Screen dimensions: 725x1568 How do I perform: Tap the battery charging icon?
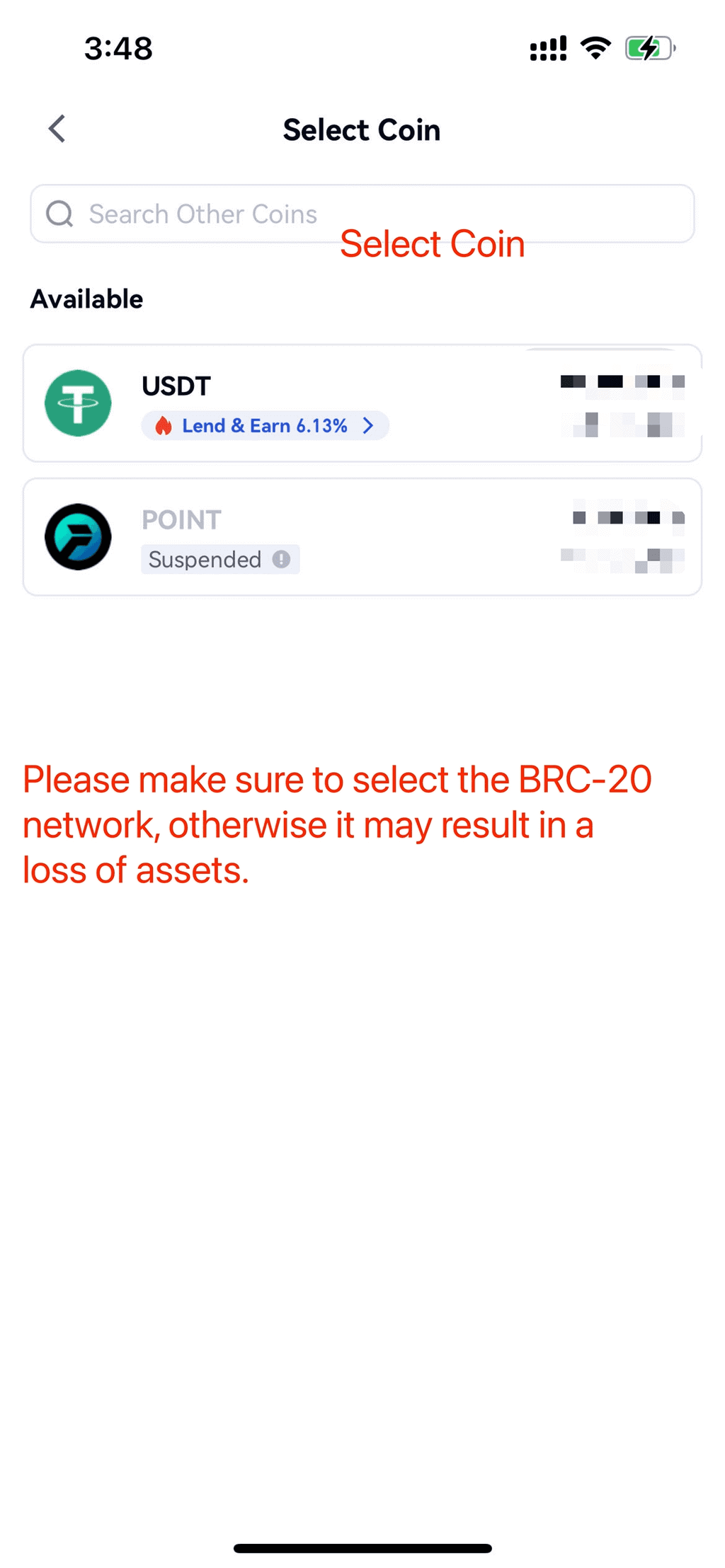pyautogui.click(x=646, y=48)
